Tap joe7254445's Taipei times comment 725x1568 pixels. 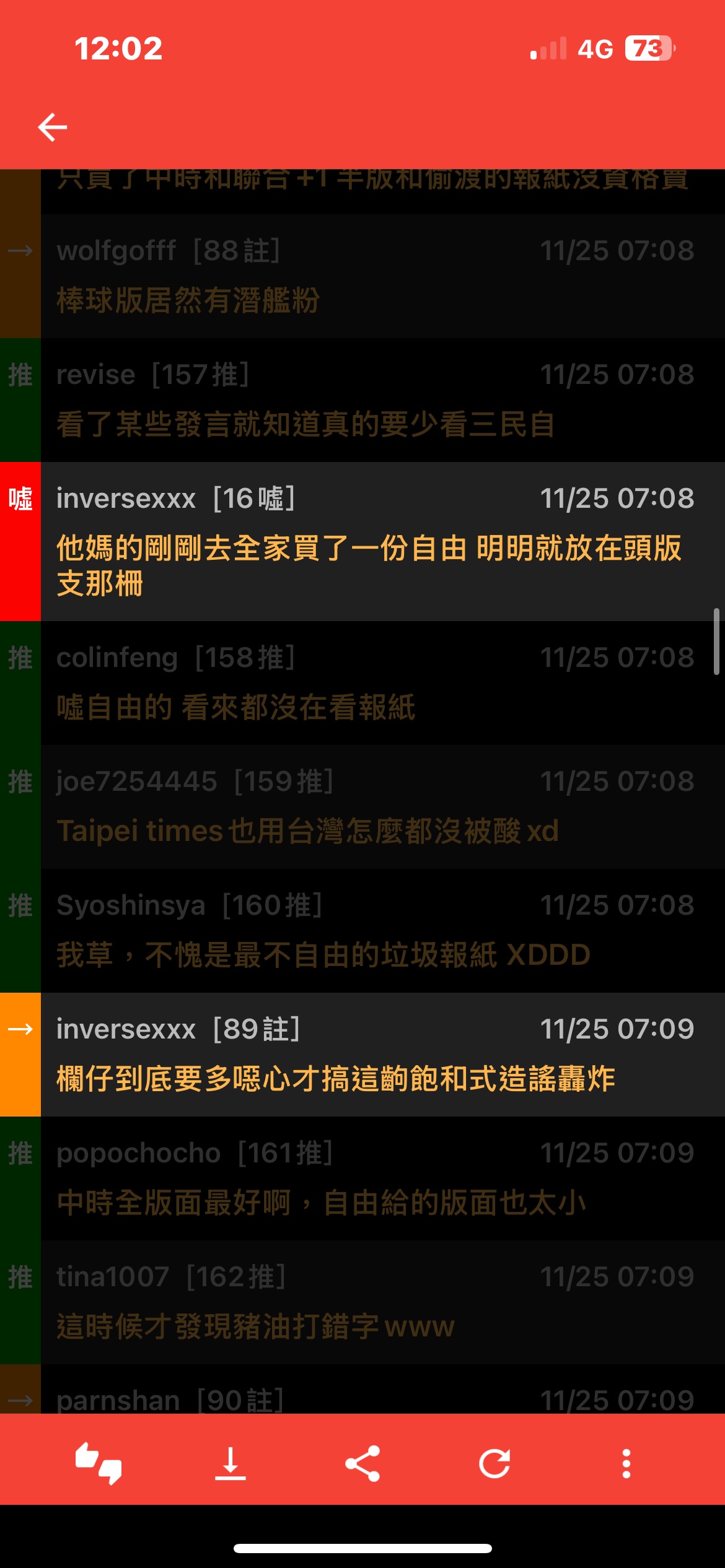click(362, 807)
